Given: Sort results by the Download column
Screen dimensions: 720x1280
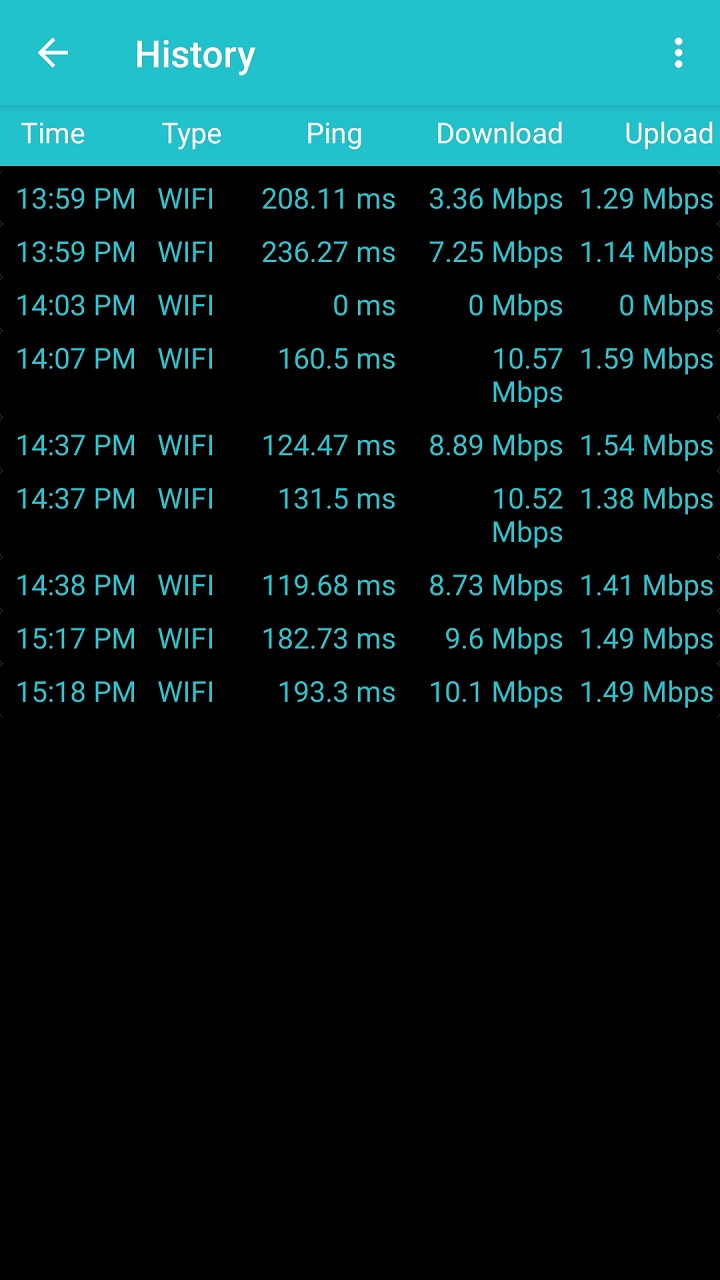Looking at the screenshot, I should click(499, 133).
